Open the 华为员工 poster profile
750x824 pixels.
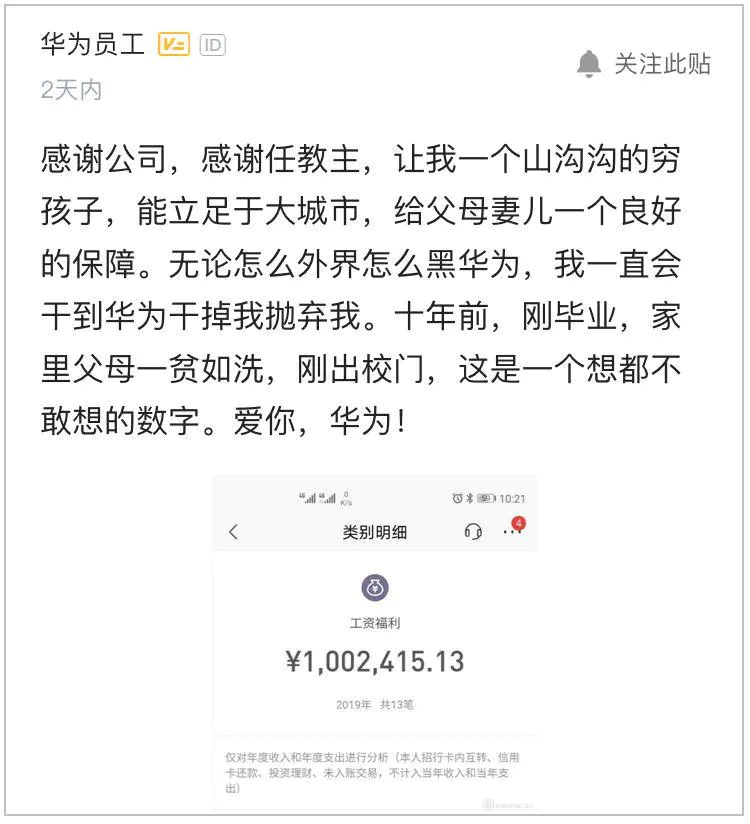pyautogui.click(x=92, y=45)
